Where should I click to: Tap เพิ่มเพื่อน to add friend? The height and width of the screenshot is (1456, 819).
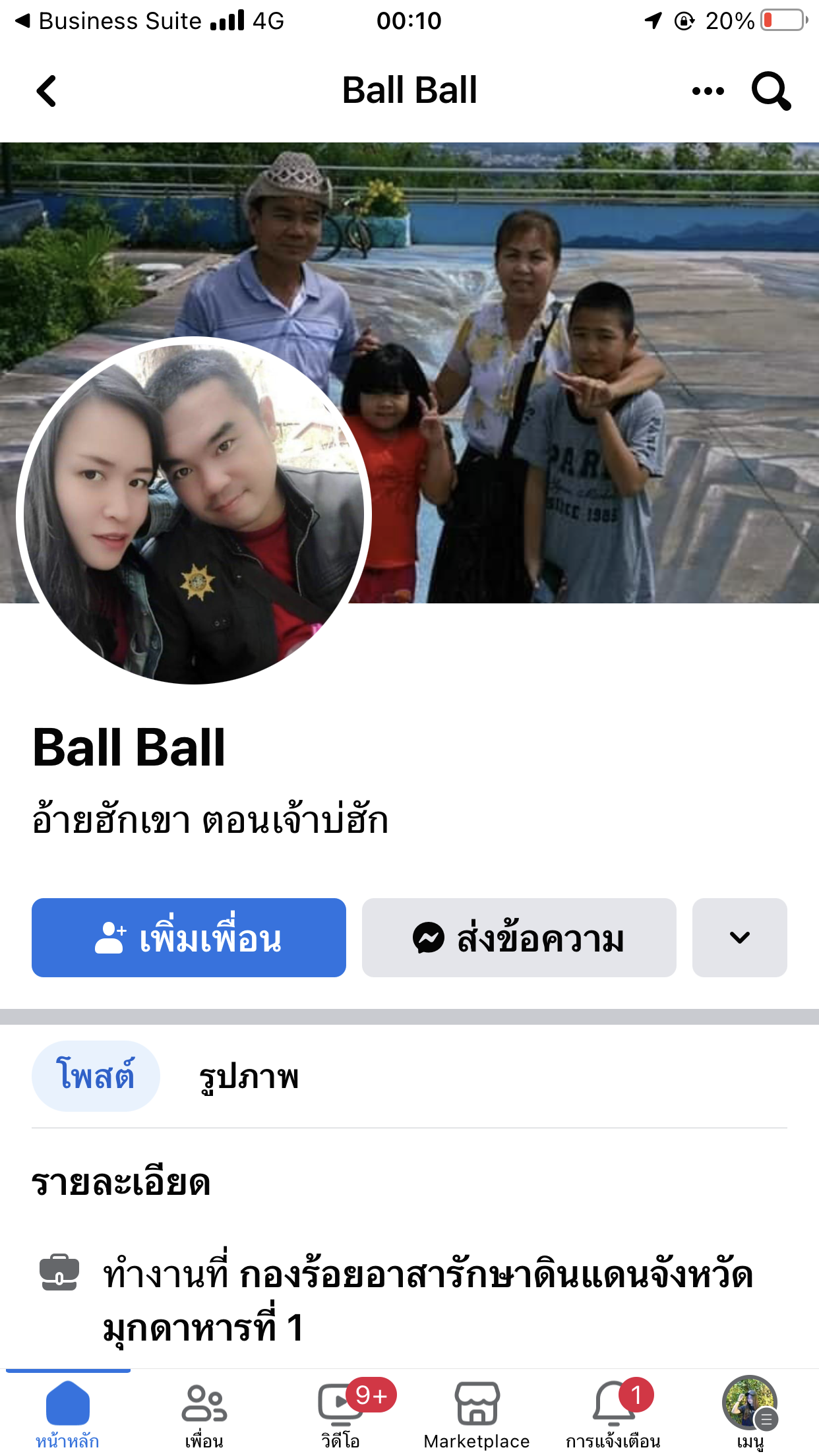pyautogui.click(x=189, y=938)
